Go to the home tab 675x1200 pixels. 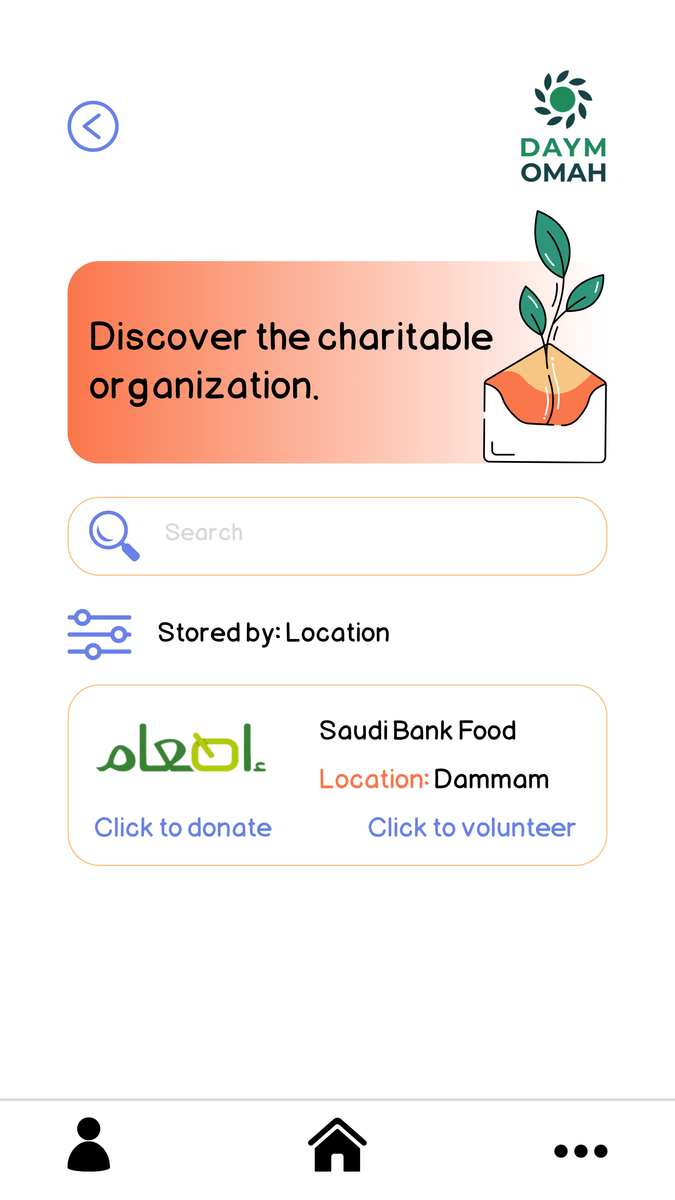[x=337, y=1145]
